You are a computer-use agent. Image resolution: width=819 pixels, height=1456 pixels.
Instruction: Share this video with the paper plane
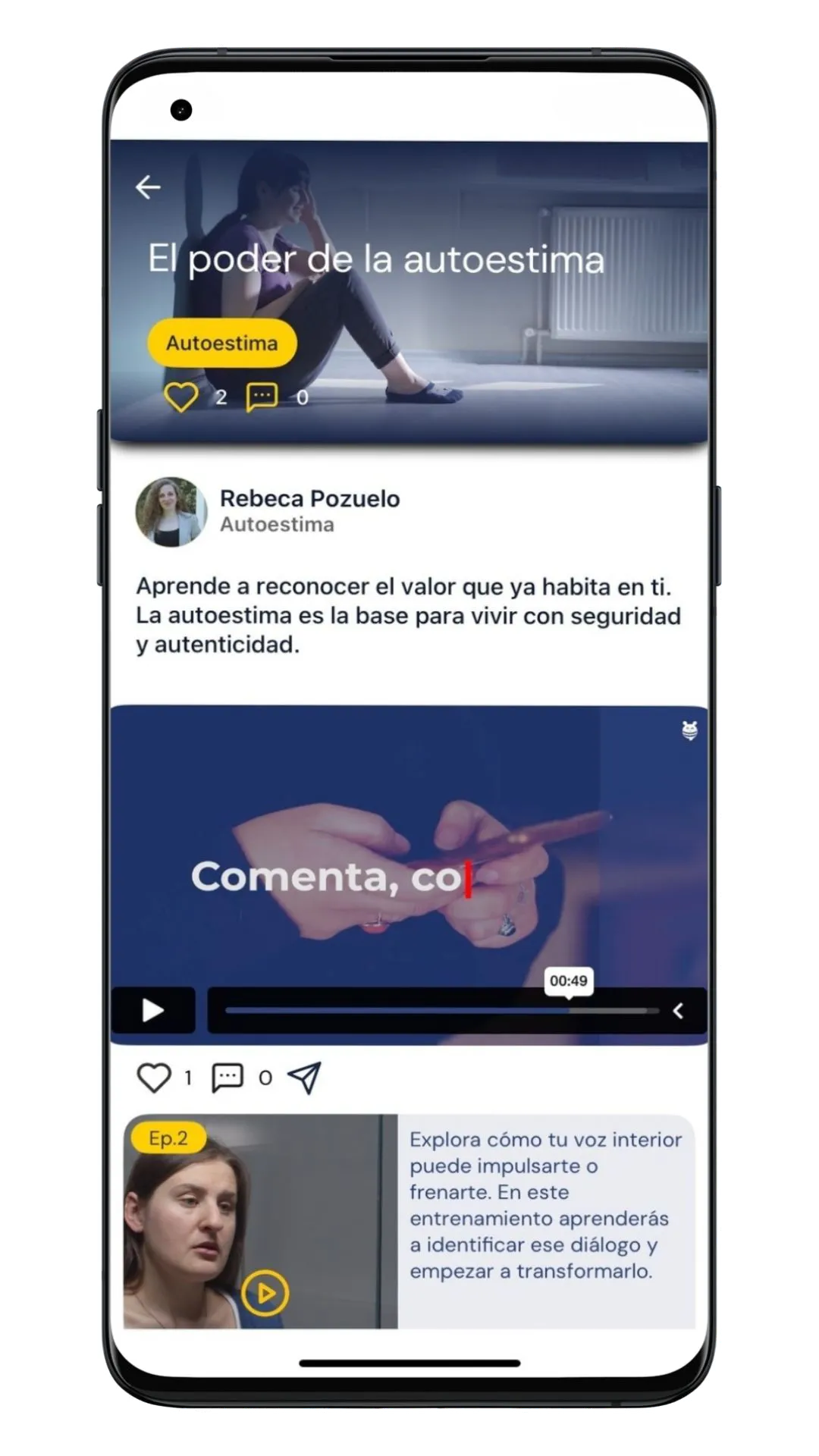305,1078
